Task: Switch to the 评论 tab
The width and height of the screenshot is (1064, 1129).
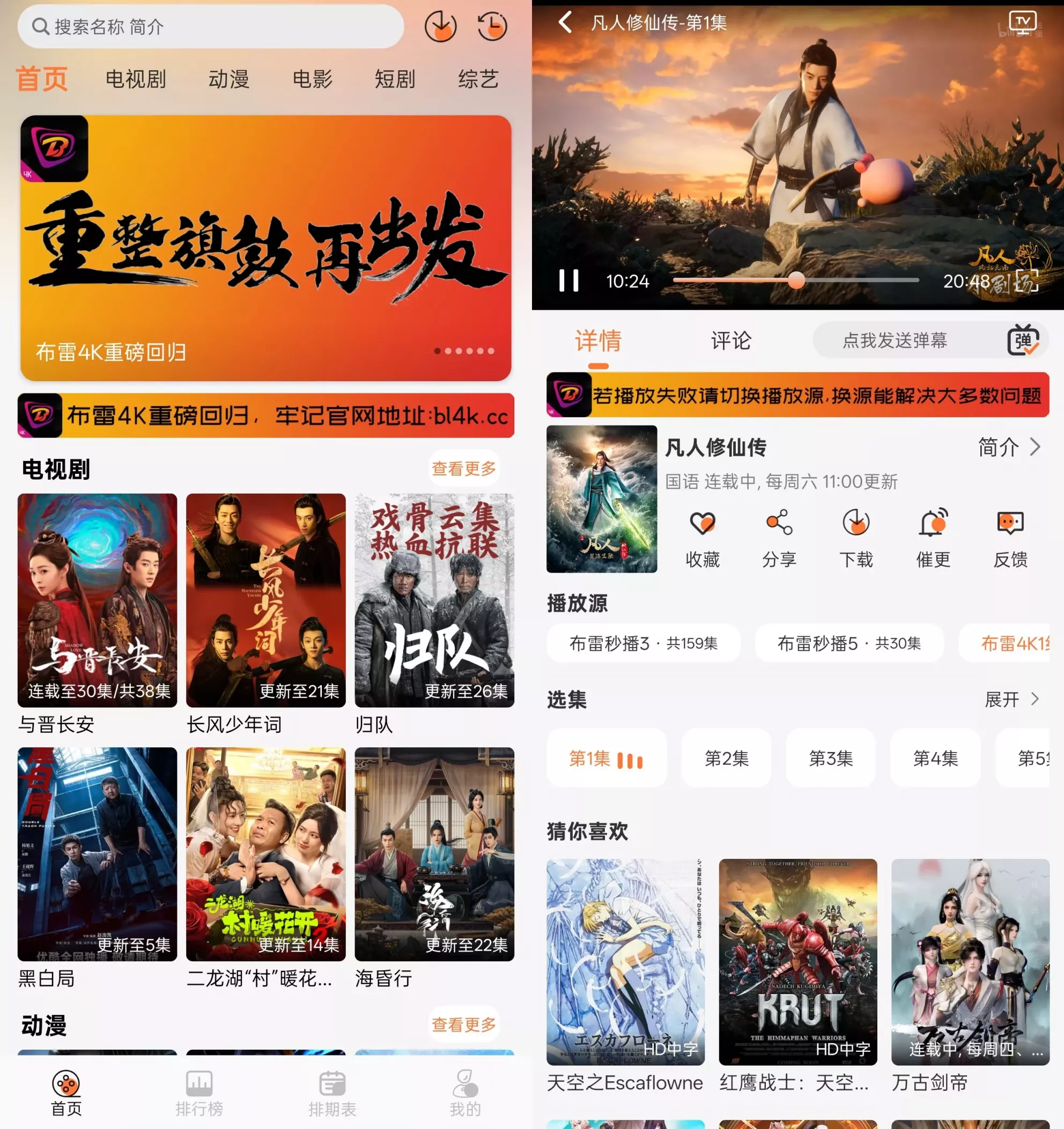Action: [x=731, y=341]
